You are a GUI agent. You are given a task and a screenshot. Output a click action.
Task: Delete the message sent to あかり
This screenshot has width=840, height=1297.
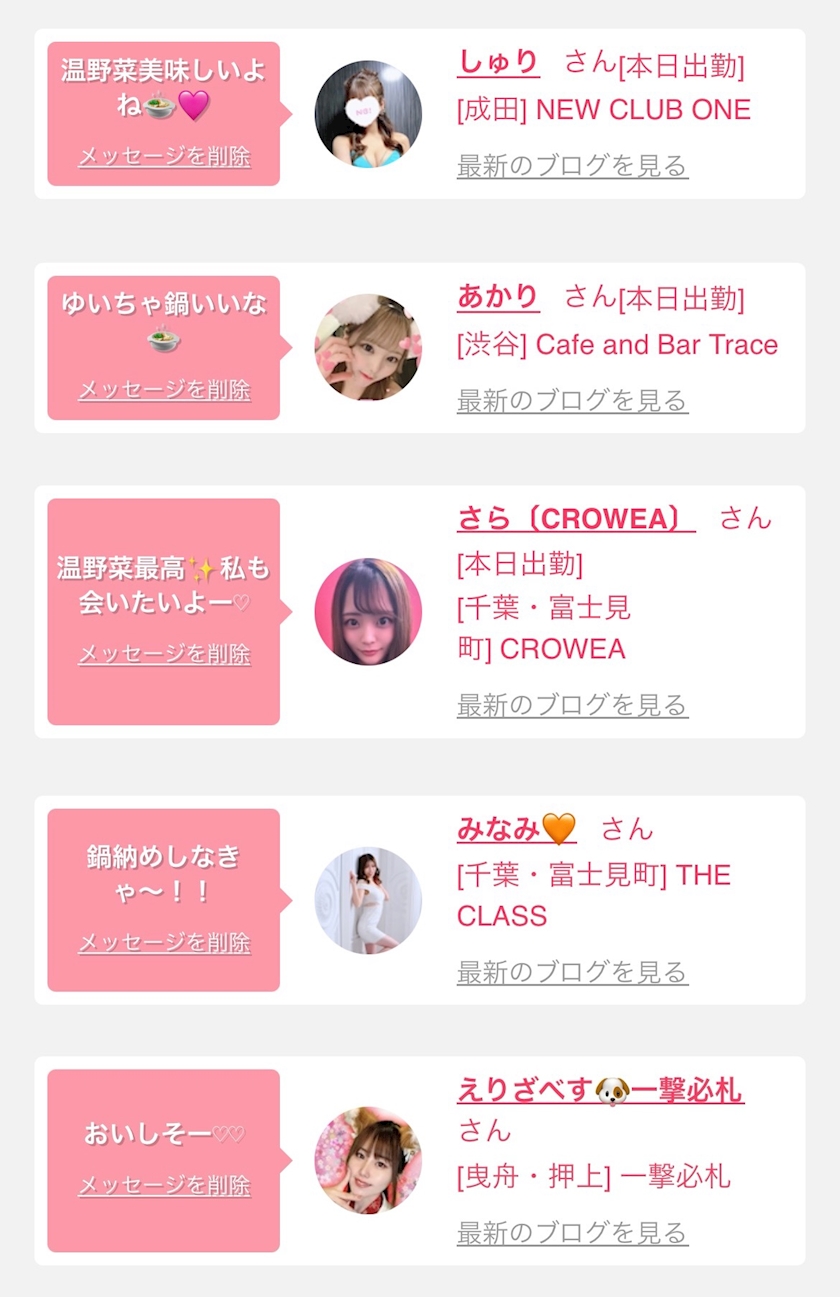(x=164, y=389)
